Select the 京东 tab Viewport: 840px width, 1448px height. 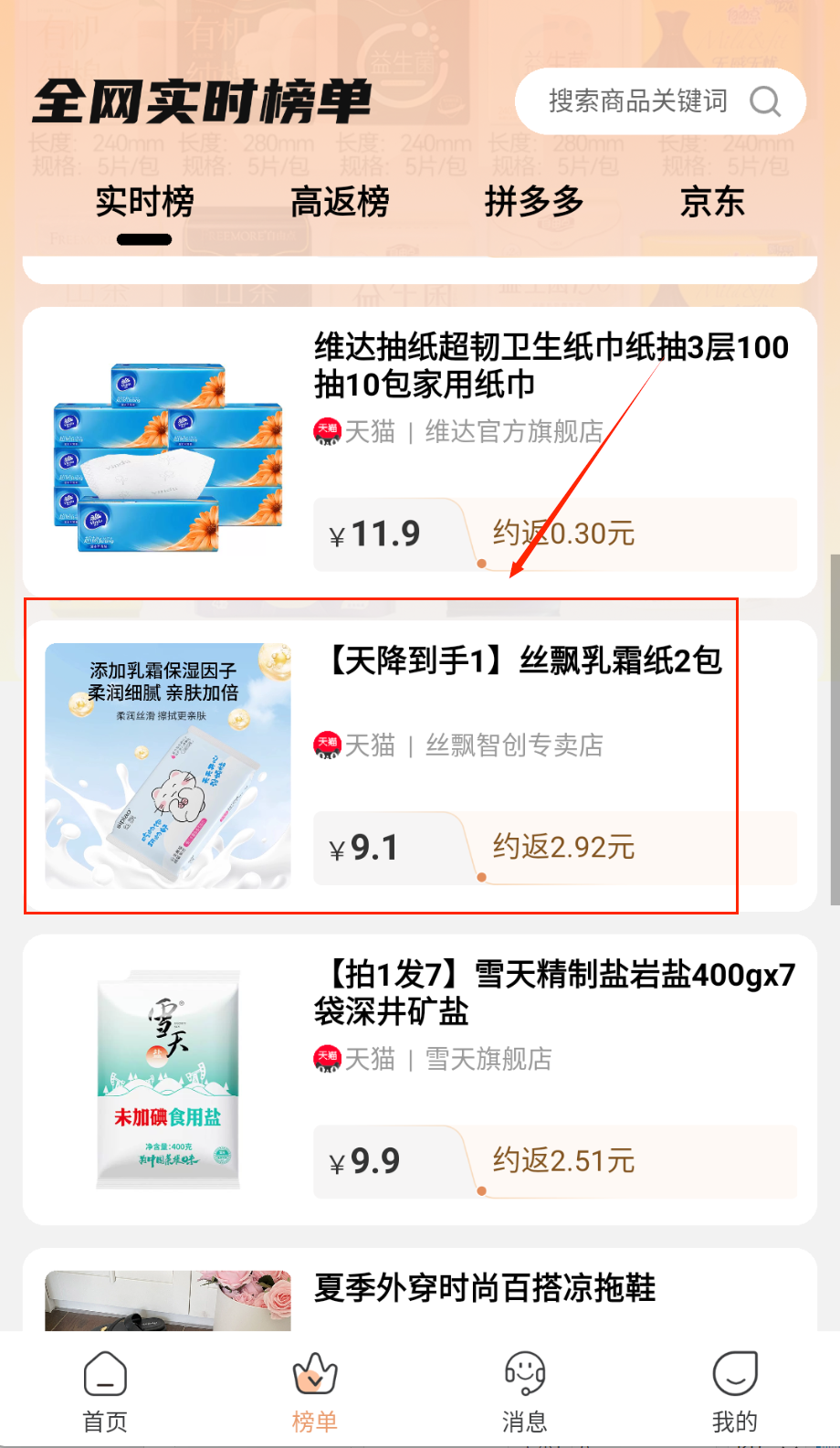[712, 203]
